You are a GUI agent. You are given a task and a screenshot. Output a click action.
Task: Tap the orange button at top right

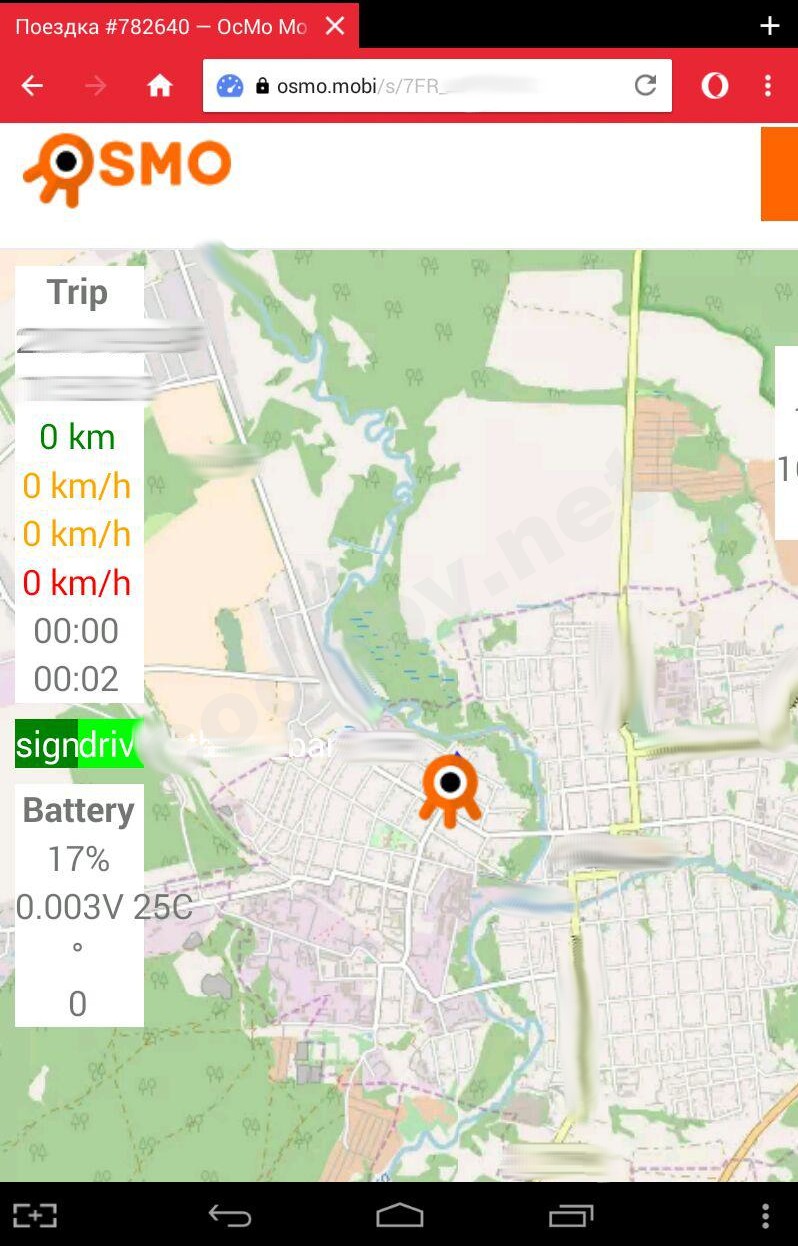[x=780, y=174]
